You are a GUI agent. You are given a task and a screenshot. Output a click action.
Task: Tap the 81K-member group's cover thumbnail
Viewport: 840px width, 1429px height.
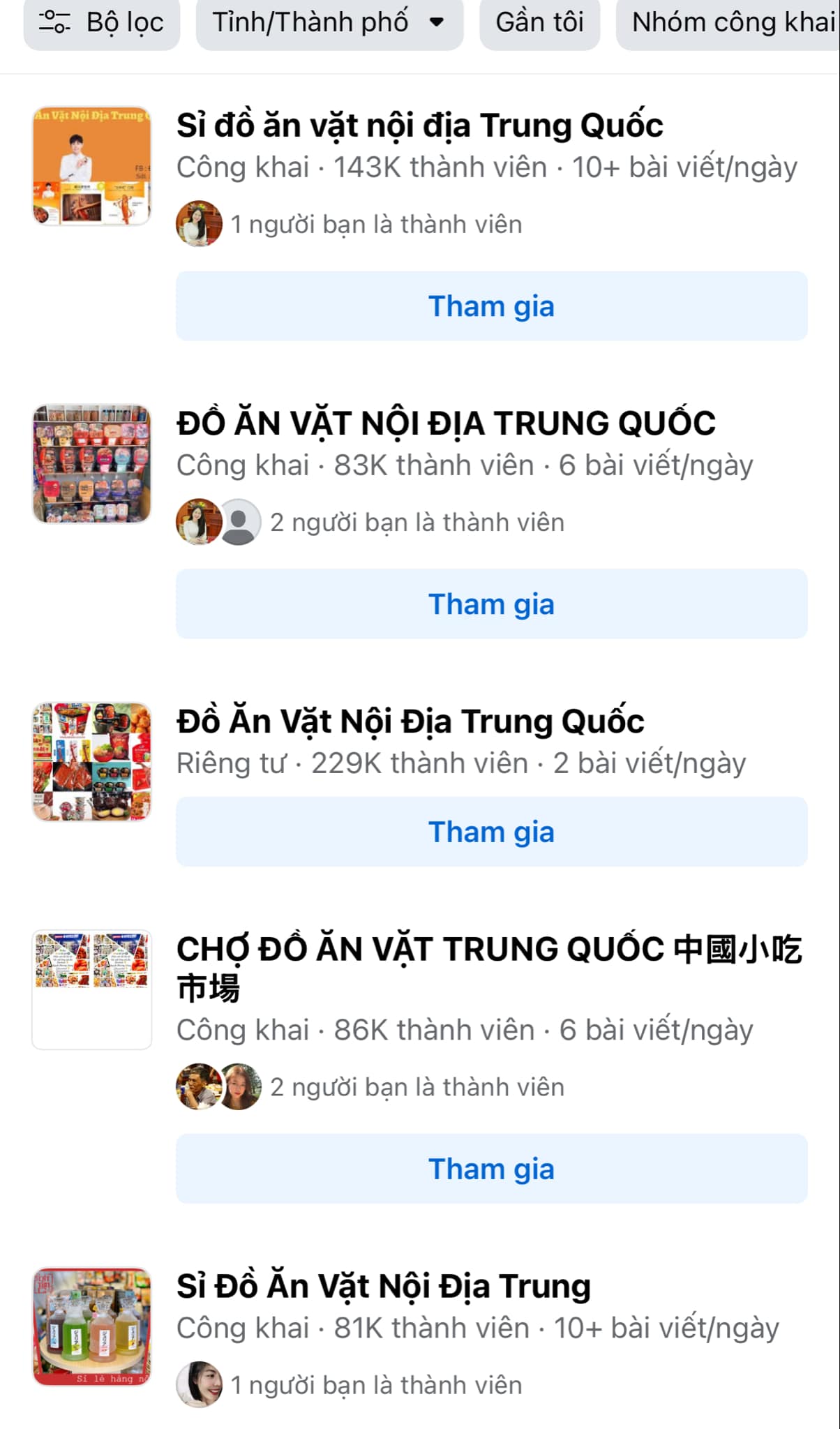pos(92,1326)
